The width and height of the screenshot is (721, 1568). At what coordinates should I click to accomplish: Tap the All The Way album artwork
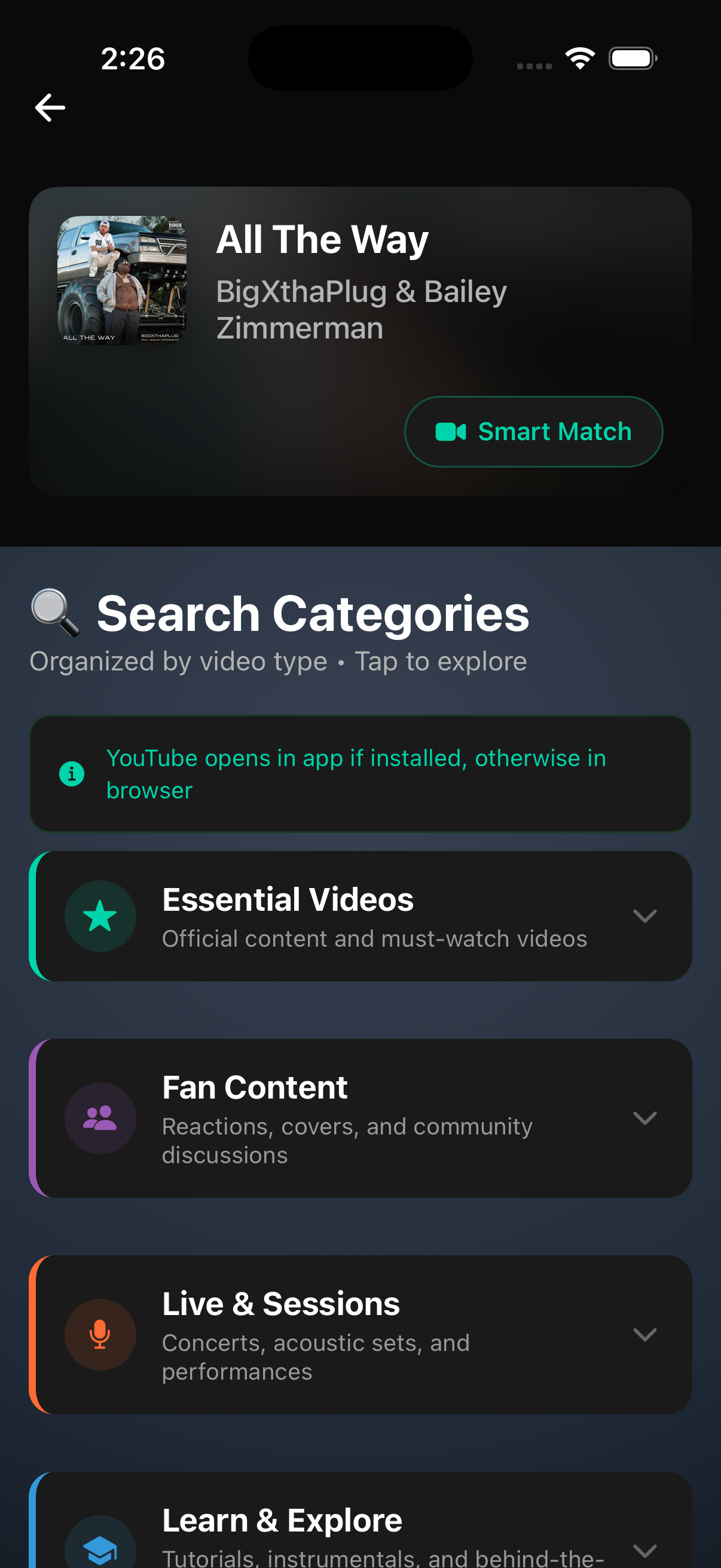[x=123, y=279]
